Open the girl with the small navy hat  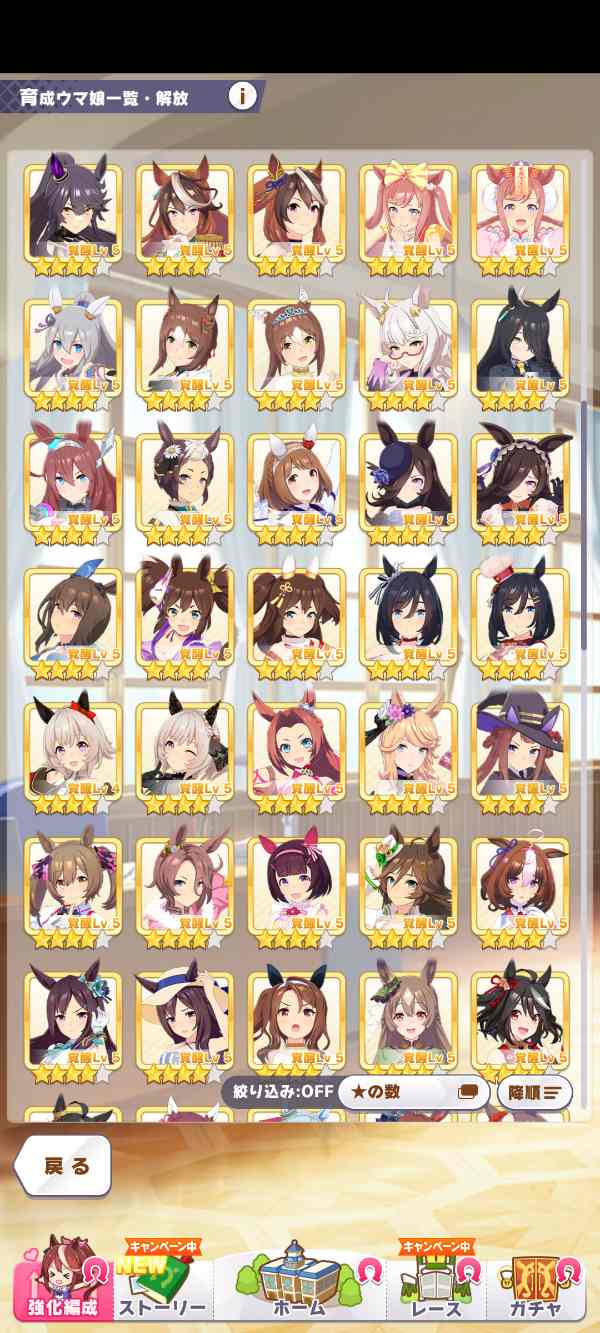point(409,482)
